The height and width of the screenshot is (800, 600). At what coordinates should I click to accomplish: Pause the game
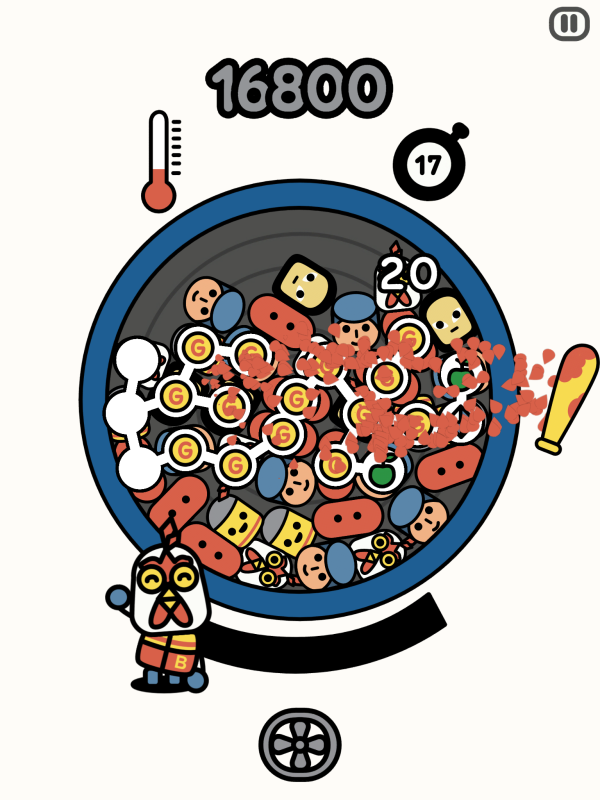pyautogui.click(x=569, y=24)
